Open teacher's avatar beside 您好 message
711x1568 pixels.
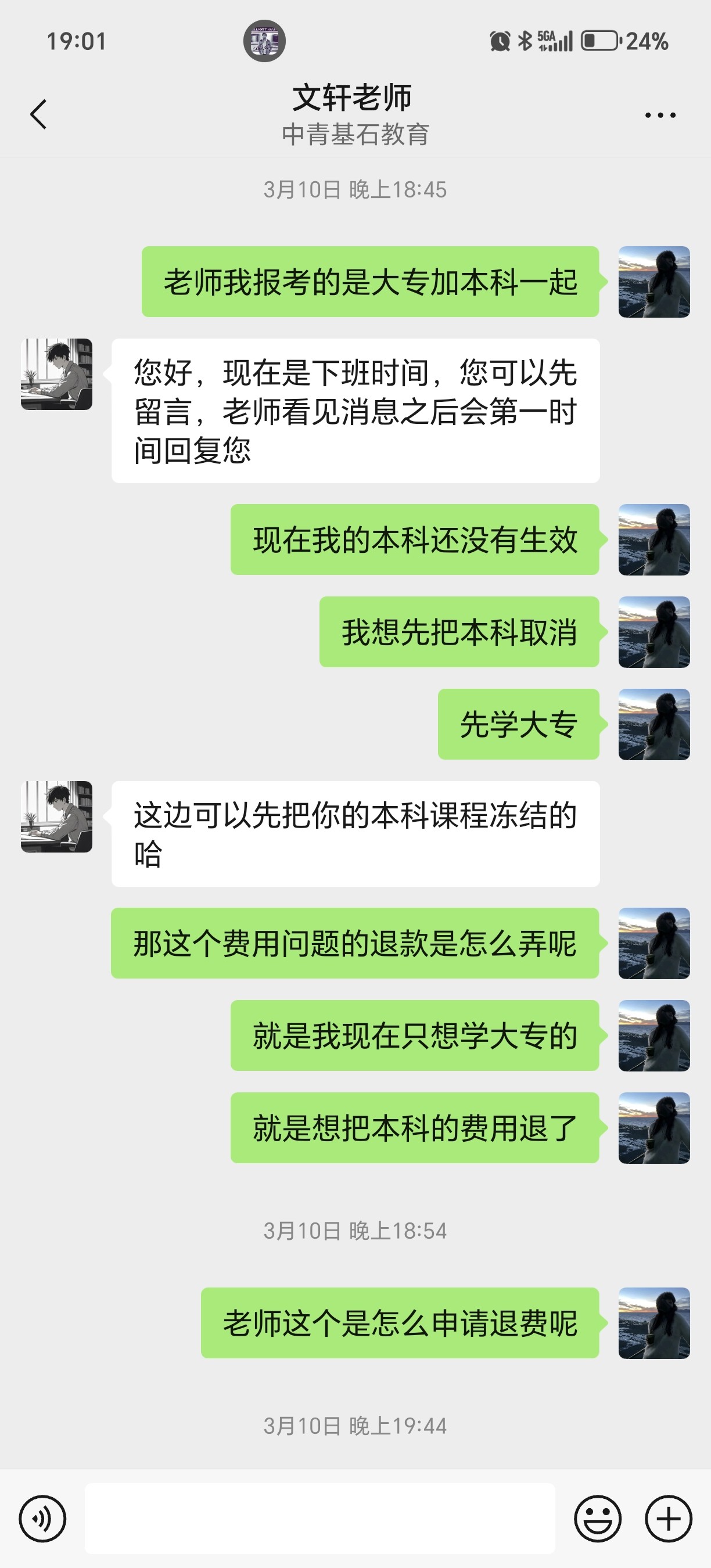[x=56, y=374]
